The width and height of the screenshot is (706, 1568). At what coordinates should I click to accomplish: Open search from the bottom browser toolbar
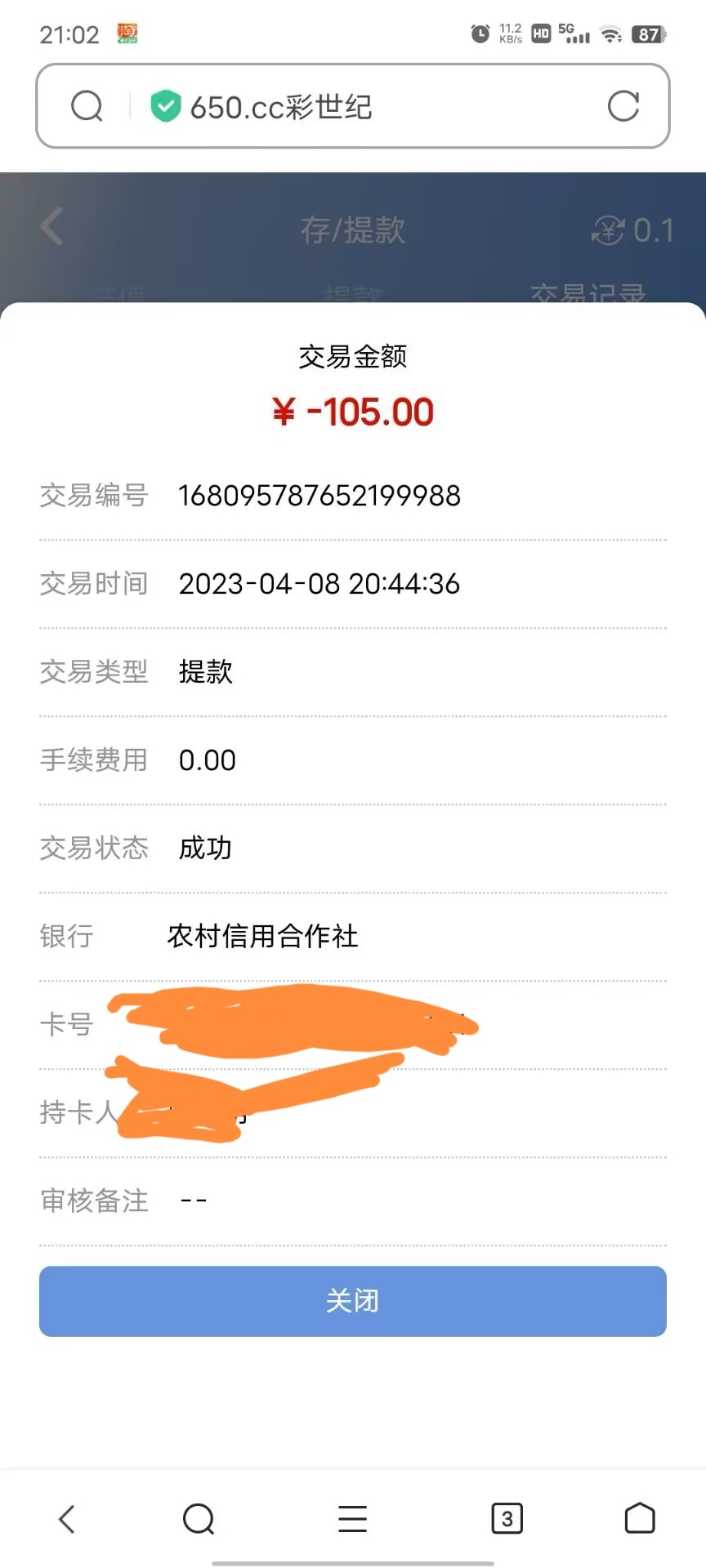[199, 1518]
